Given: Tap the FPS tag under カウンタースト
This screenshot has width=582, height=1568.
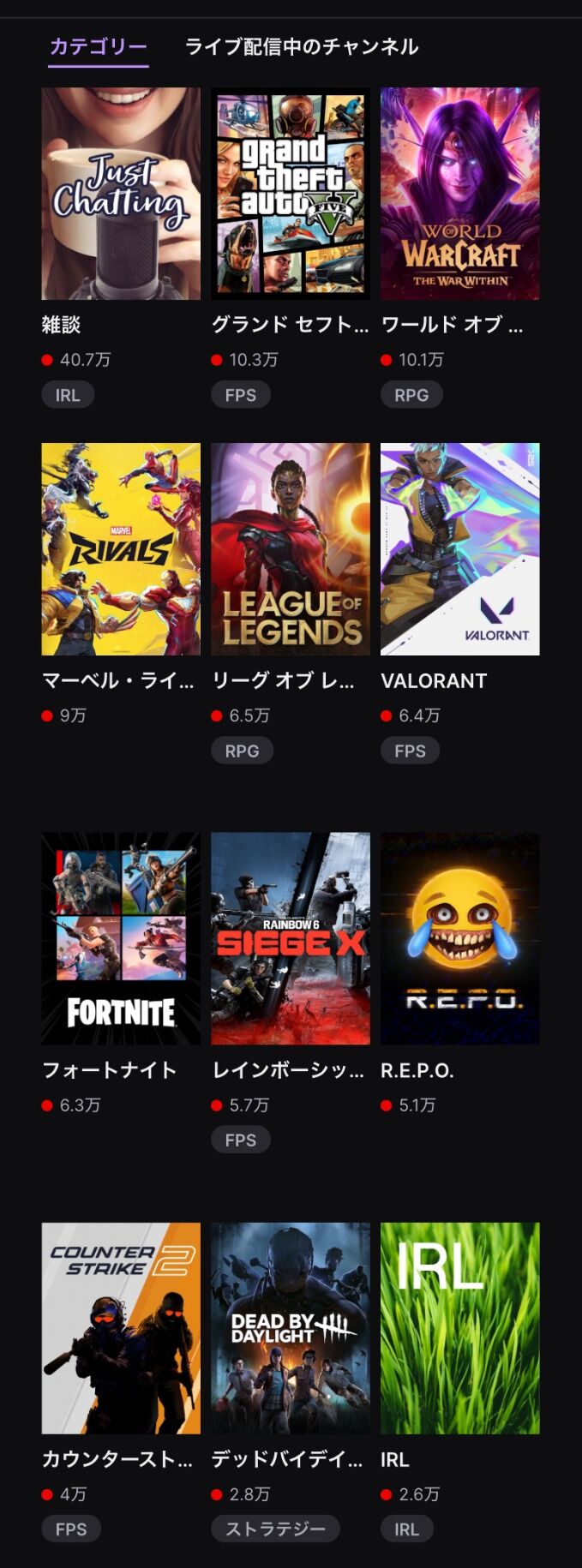Looking at the screenshot, I should click(71, 1529).
